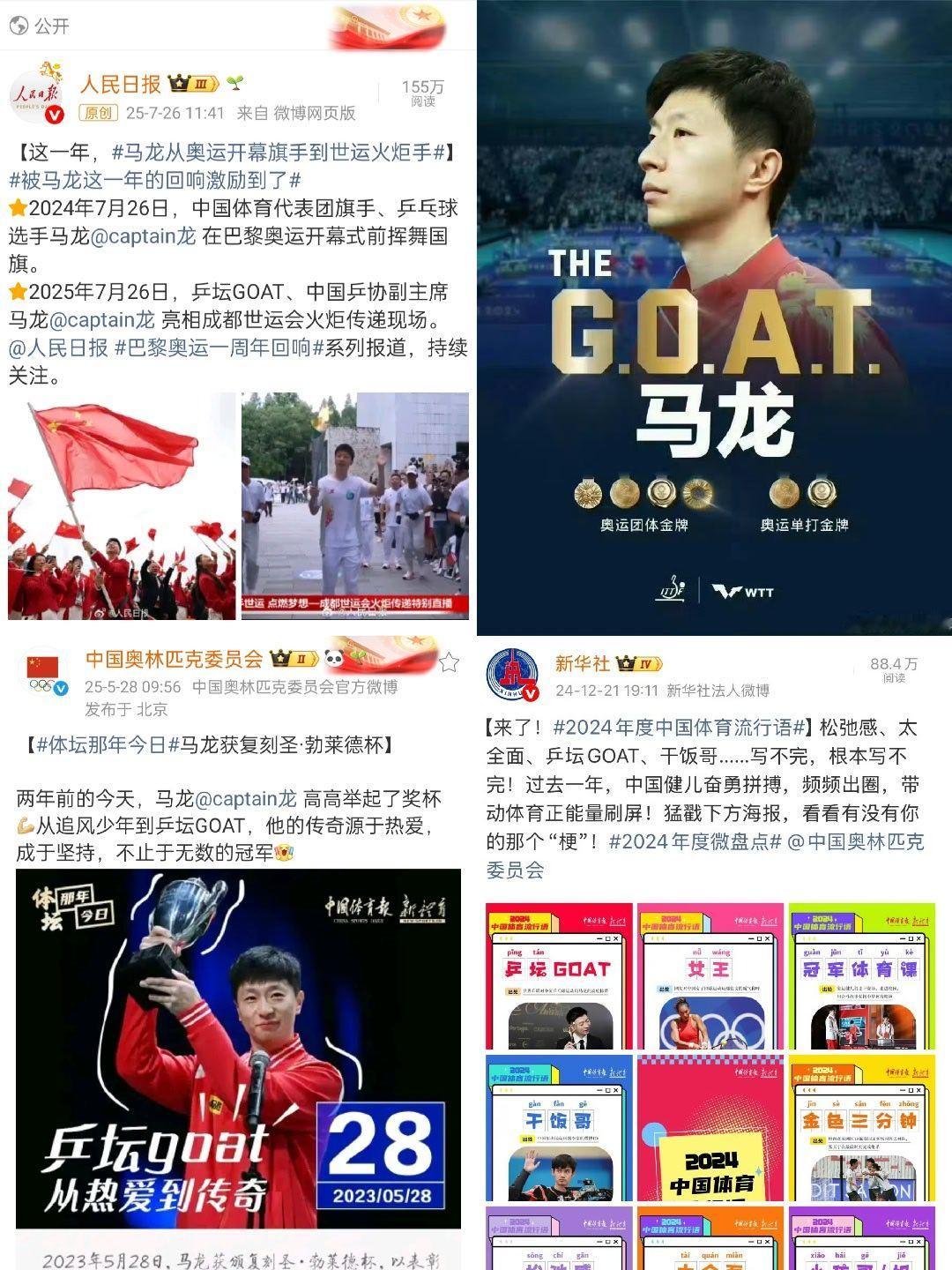
Task: Toggle the star favorite on the Olympic Committee post
Action: pyautogui.click(x=450, y=661)
